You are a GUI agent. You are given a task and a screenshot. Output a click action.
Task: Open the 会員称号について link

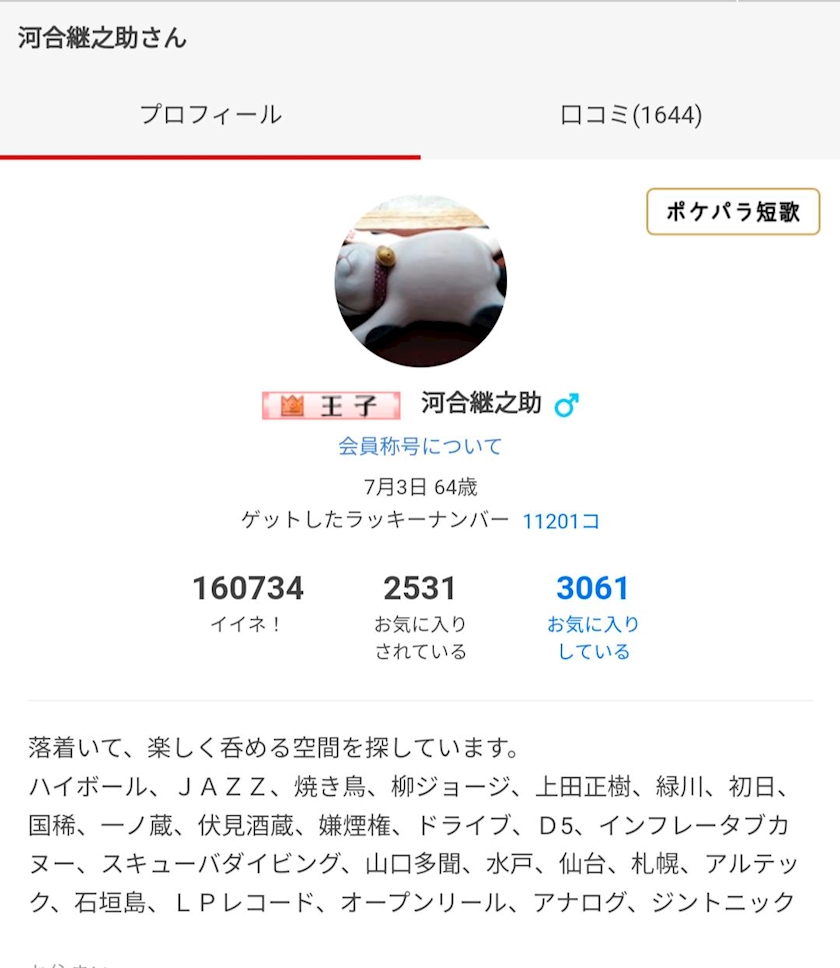(420, 446)
